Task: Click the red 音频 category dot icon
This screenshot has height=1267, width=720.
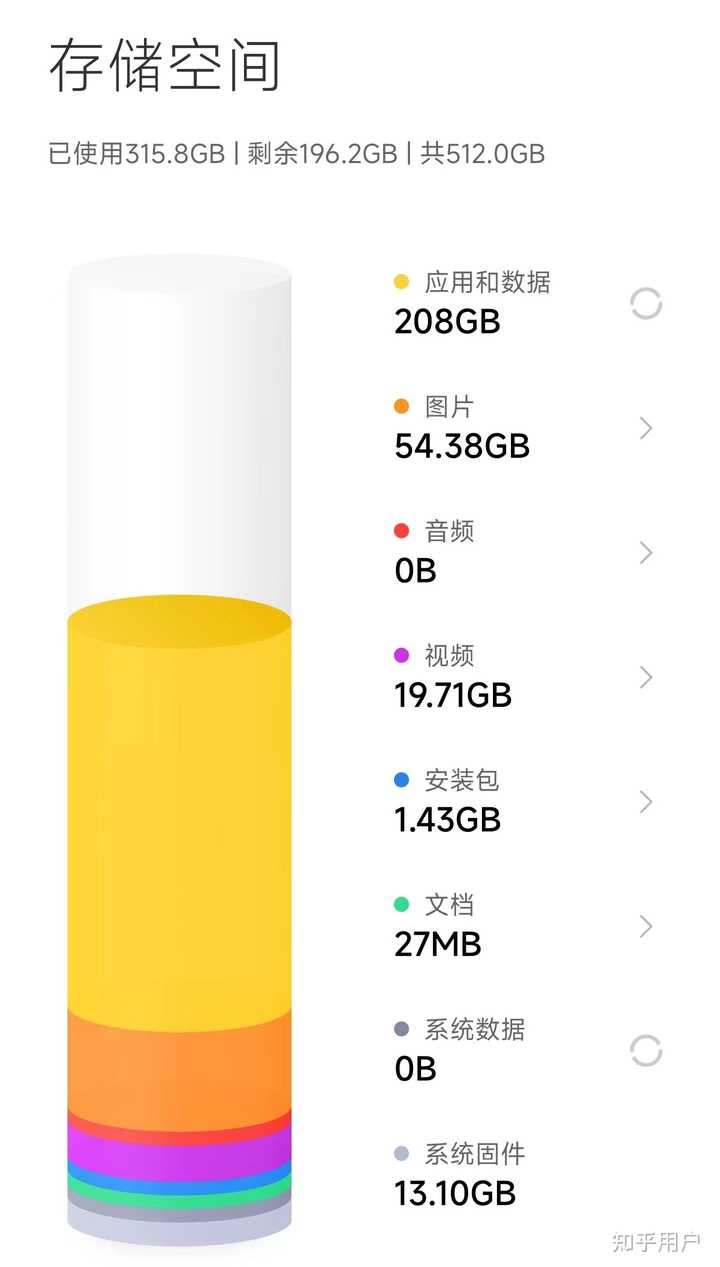Action: point(404,531)
